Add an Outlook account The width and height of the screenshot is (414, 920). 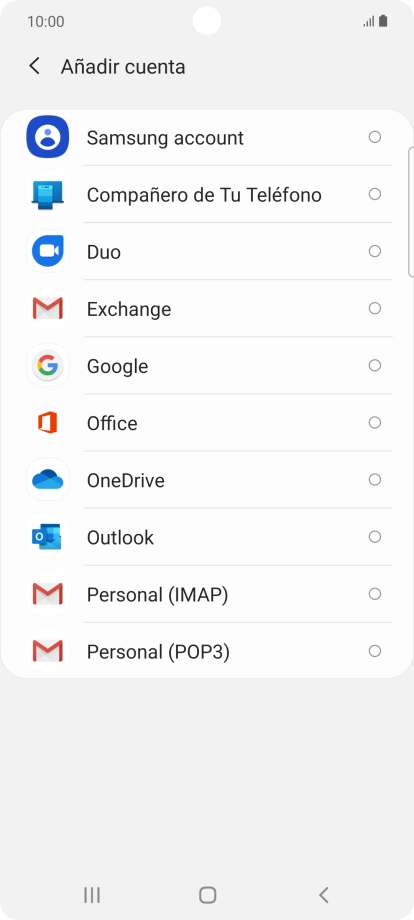pos(207,537)
